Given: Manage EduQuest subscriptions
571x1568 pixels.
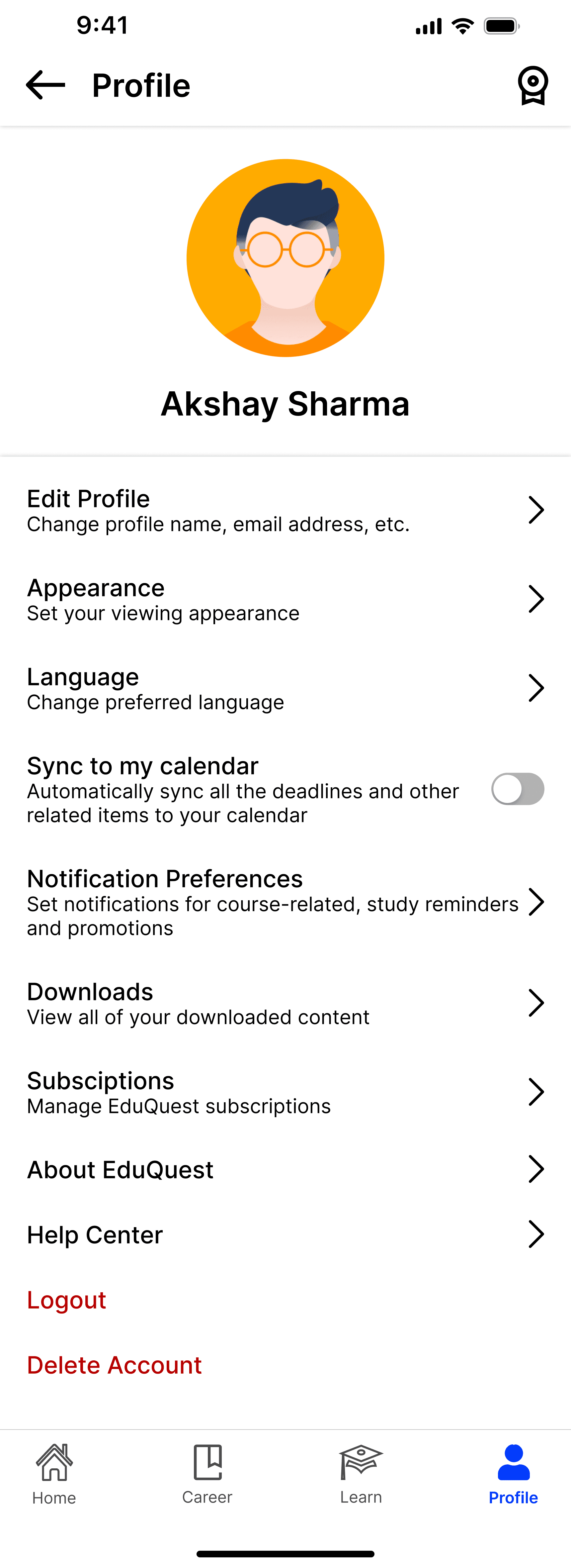Looking at the screenshot, I should pos(285,1092).
